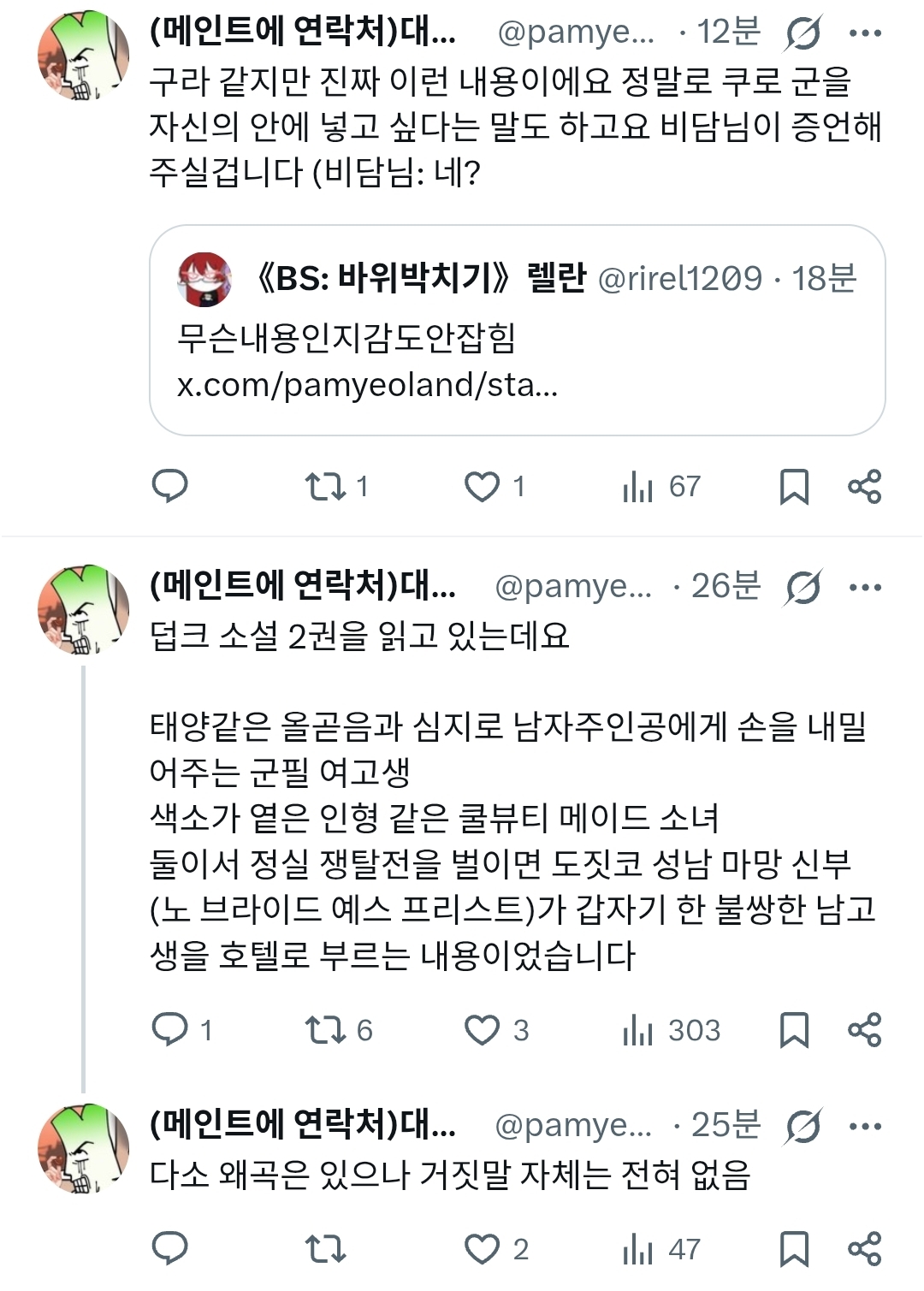The width and height of the screenshot is (924, 1291).
Task: Like the 25분 tweet
Action: [x=482, y=1249]
